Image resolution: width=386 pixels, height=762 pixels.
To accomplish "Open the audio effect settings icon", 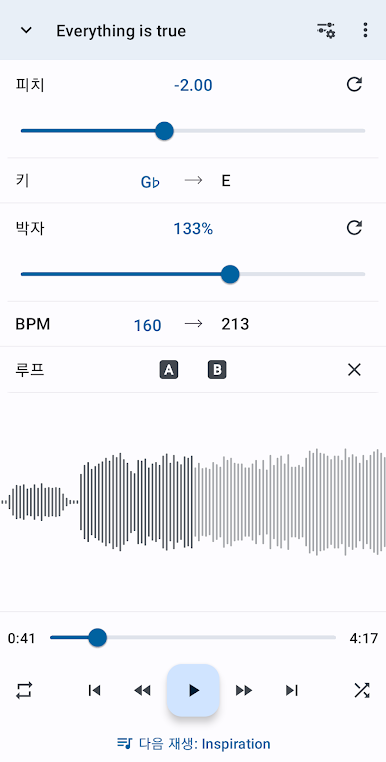I will [x=326, y=30].
